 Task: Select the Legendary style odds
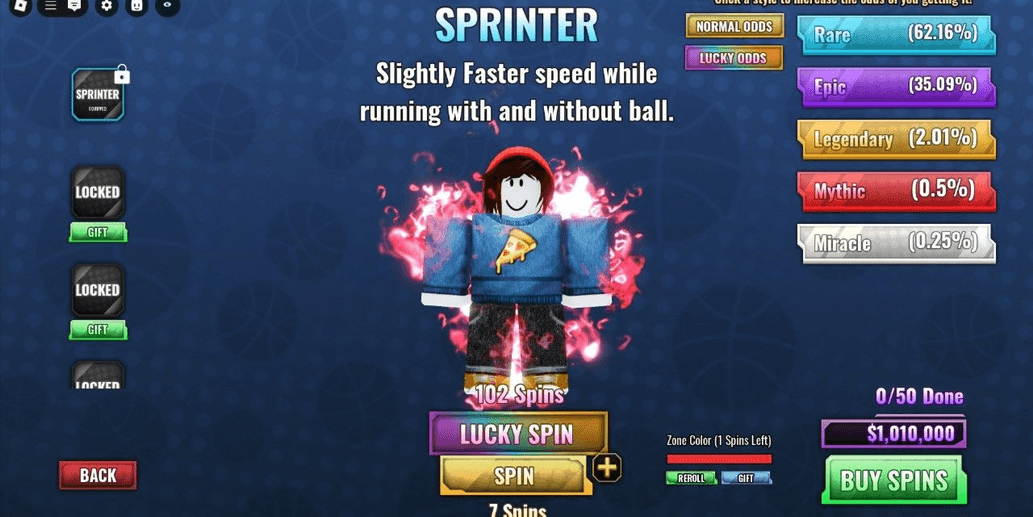coord(895,138)
